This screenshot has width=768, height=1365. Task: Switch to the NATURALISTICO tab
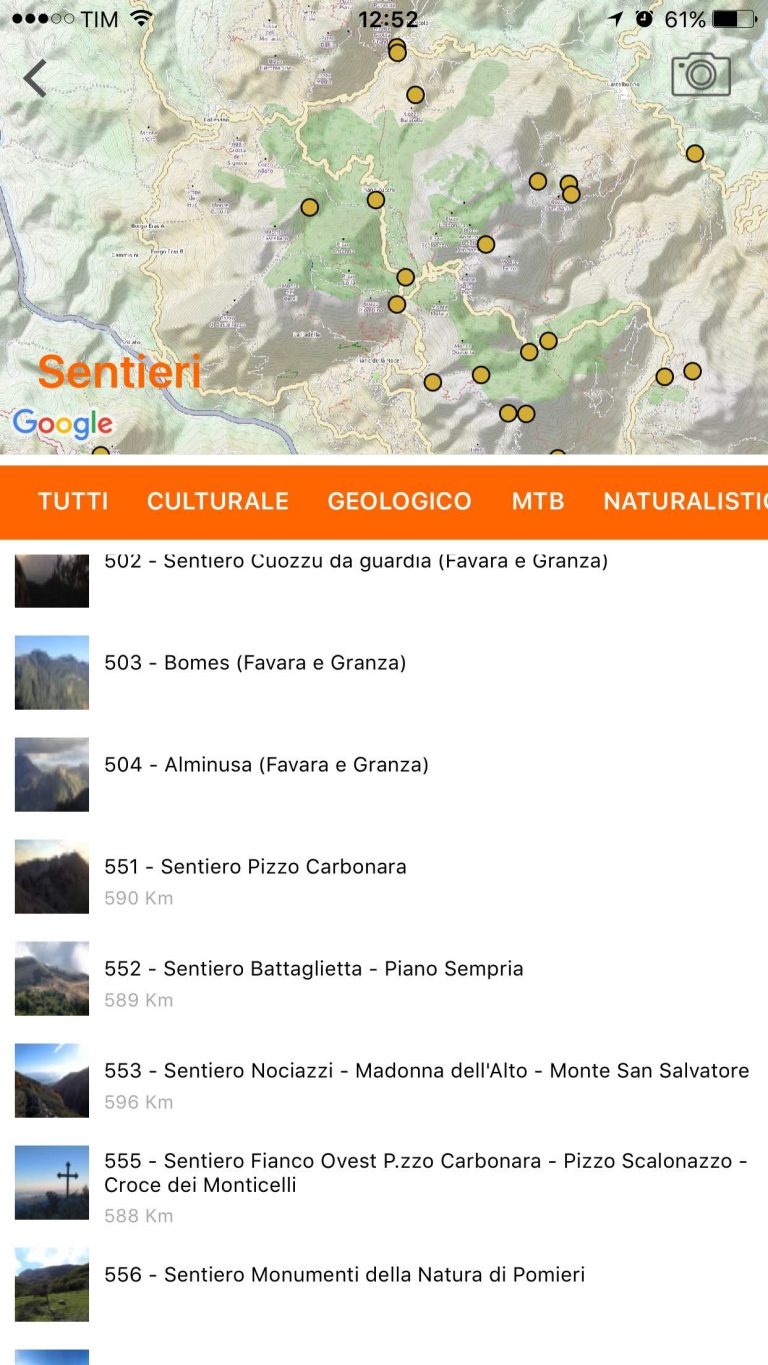[x=685, y=501]
